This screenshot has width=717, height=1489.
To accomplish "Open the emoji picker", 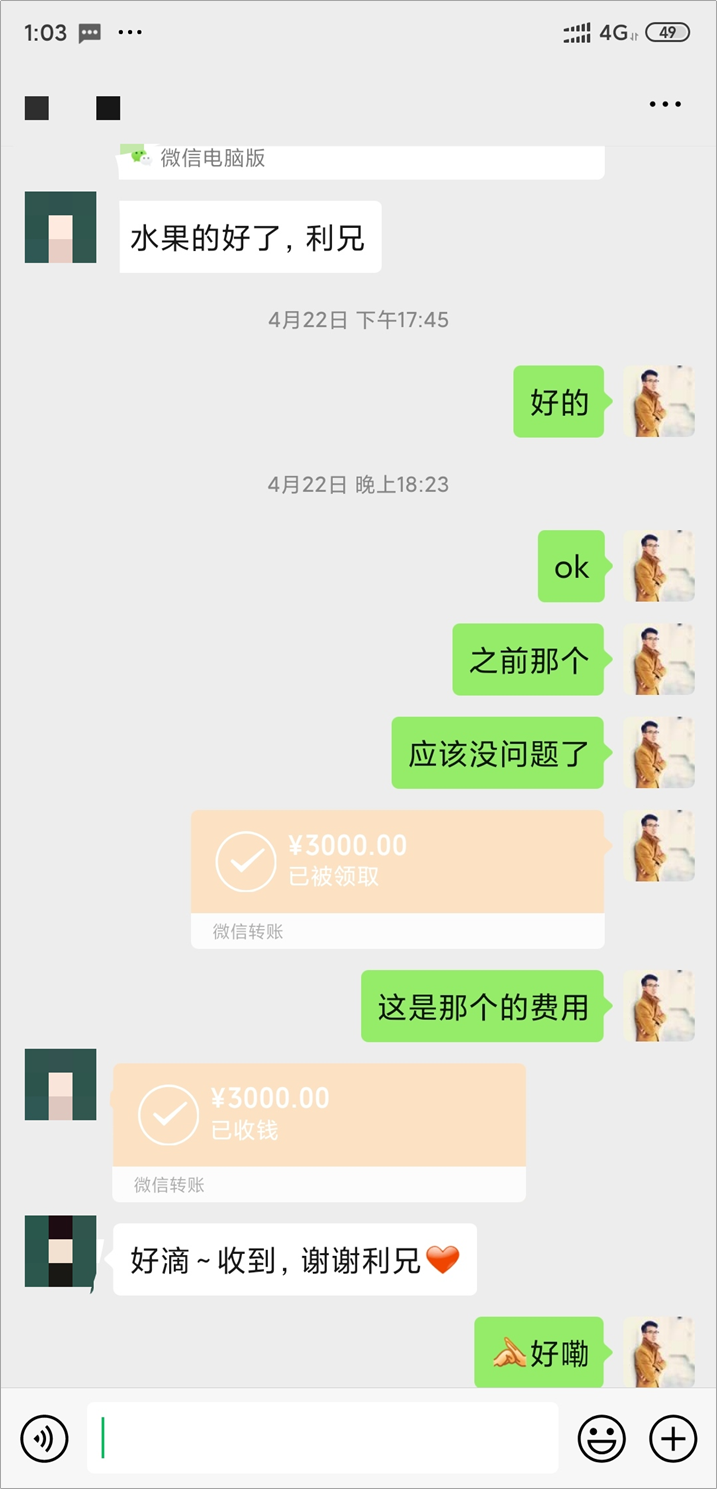I will (602, 1439).
